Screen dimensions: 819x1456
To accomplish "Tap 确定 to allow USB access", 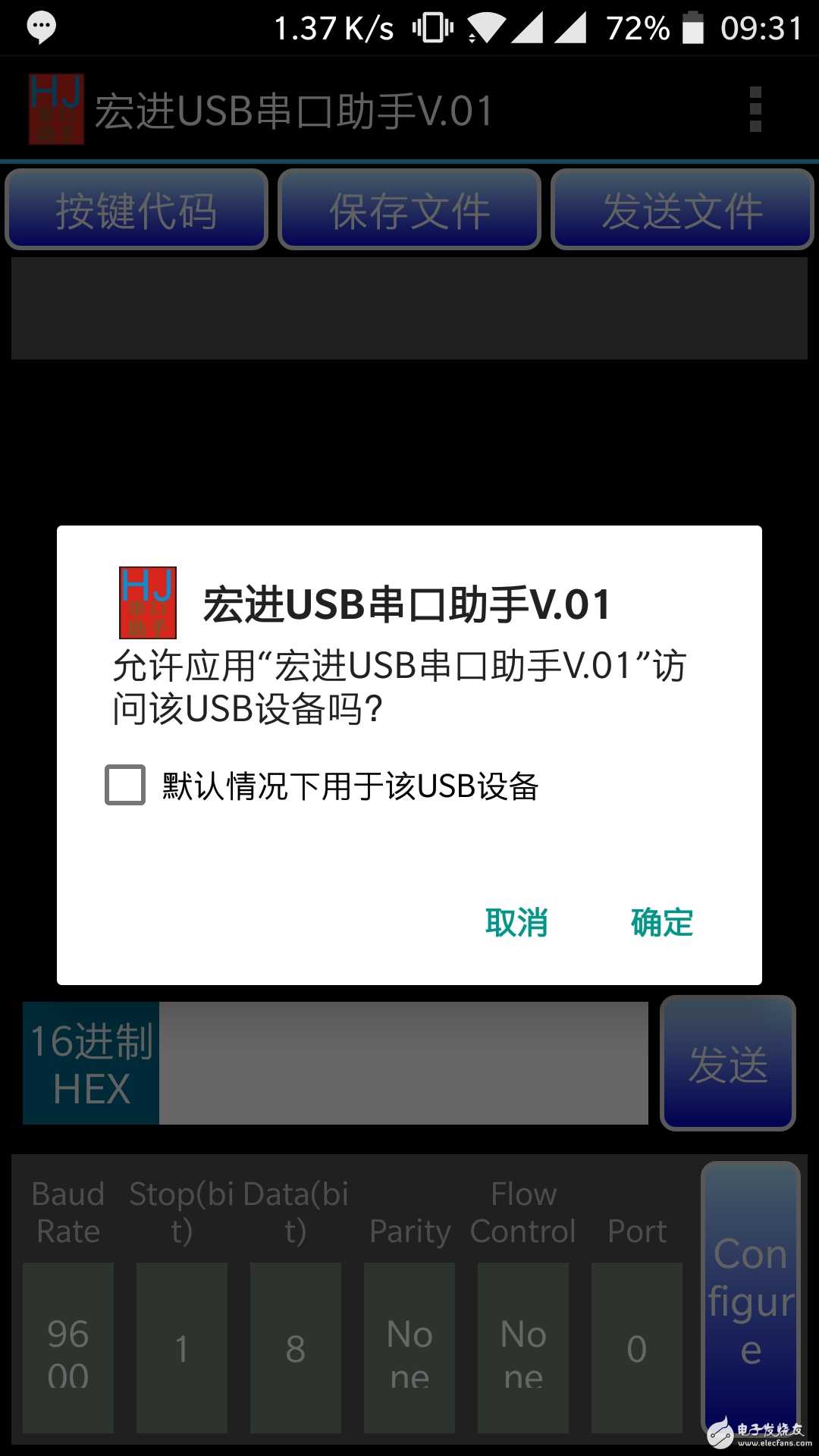I will coord(662,922).
